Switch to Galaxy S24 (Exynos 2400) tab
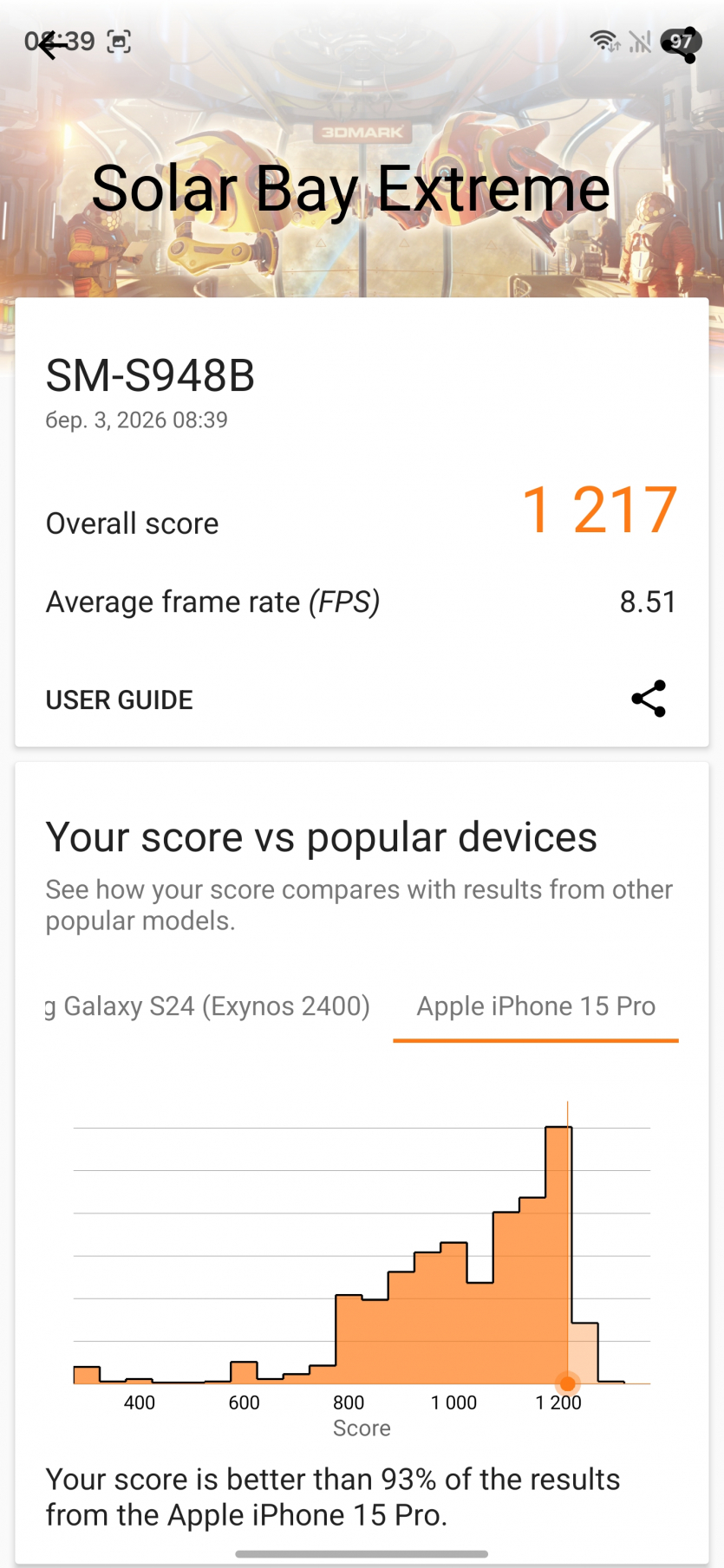 [208, 1006]
